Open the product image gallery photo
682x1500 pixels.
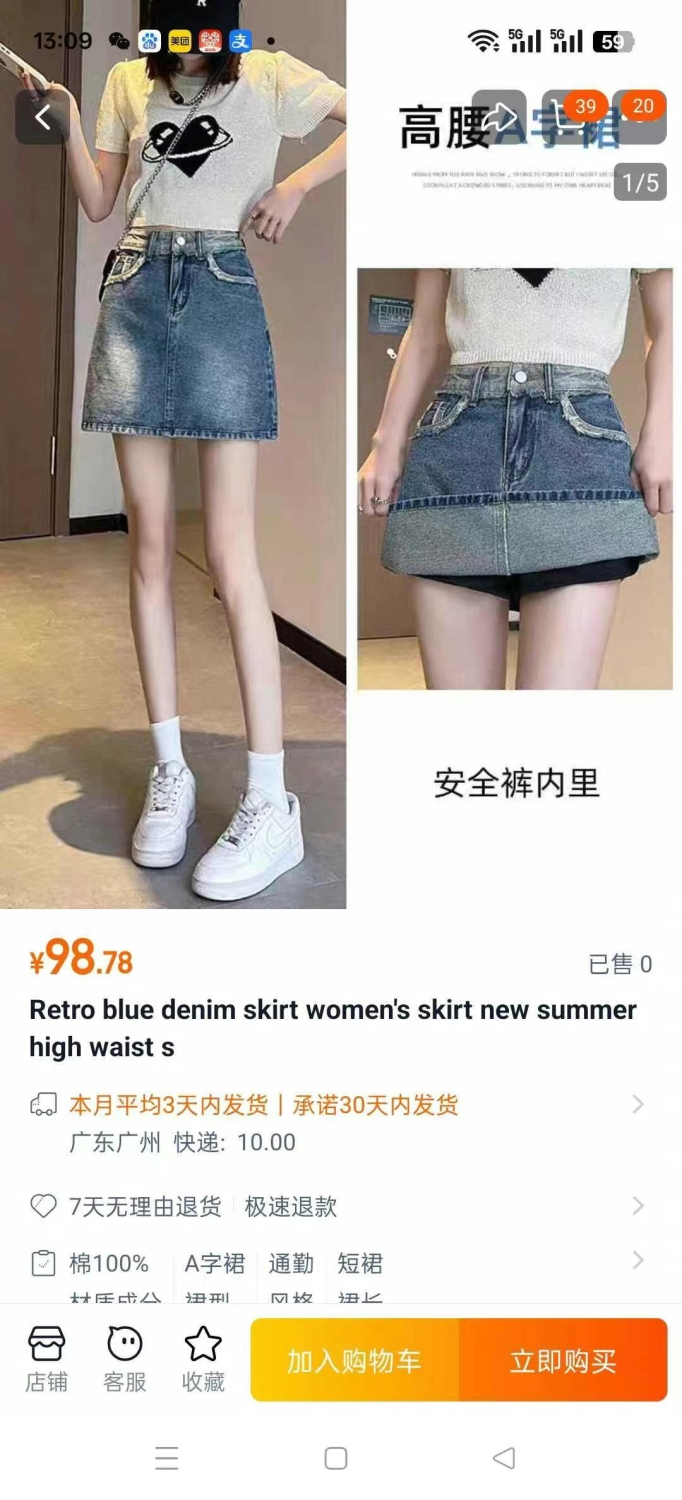point(341,455)
